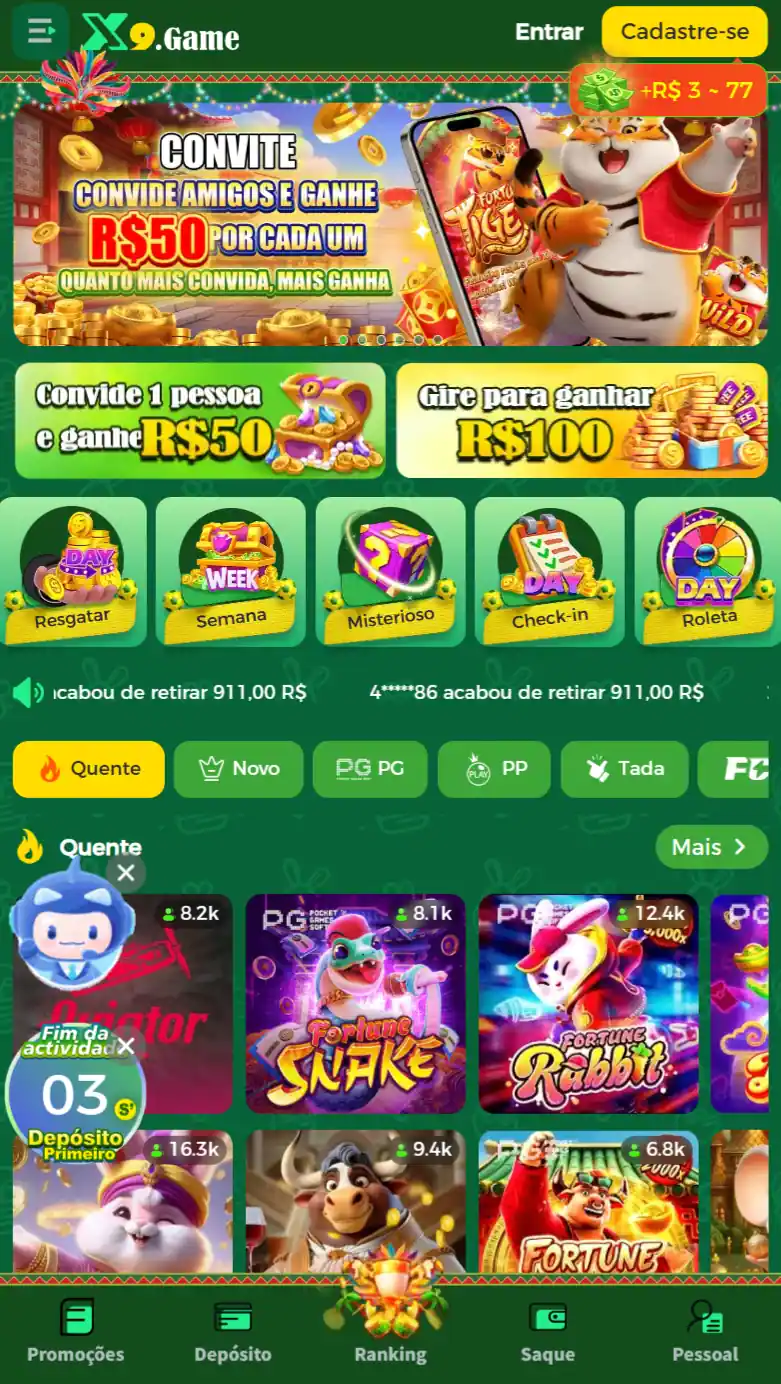
Task: Open the daily Check-in
Action: point(550,572)
